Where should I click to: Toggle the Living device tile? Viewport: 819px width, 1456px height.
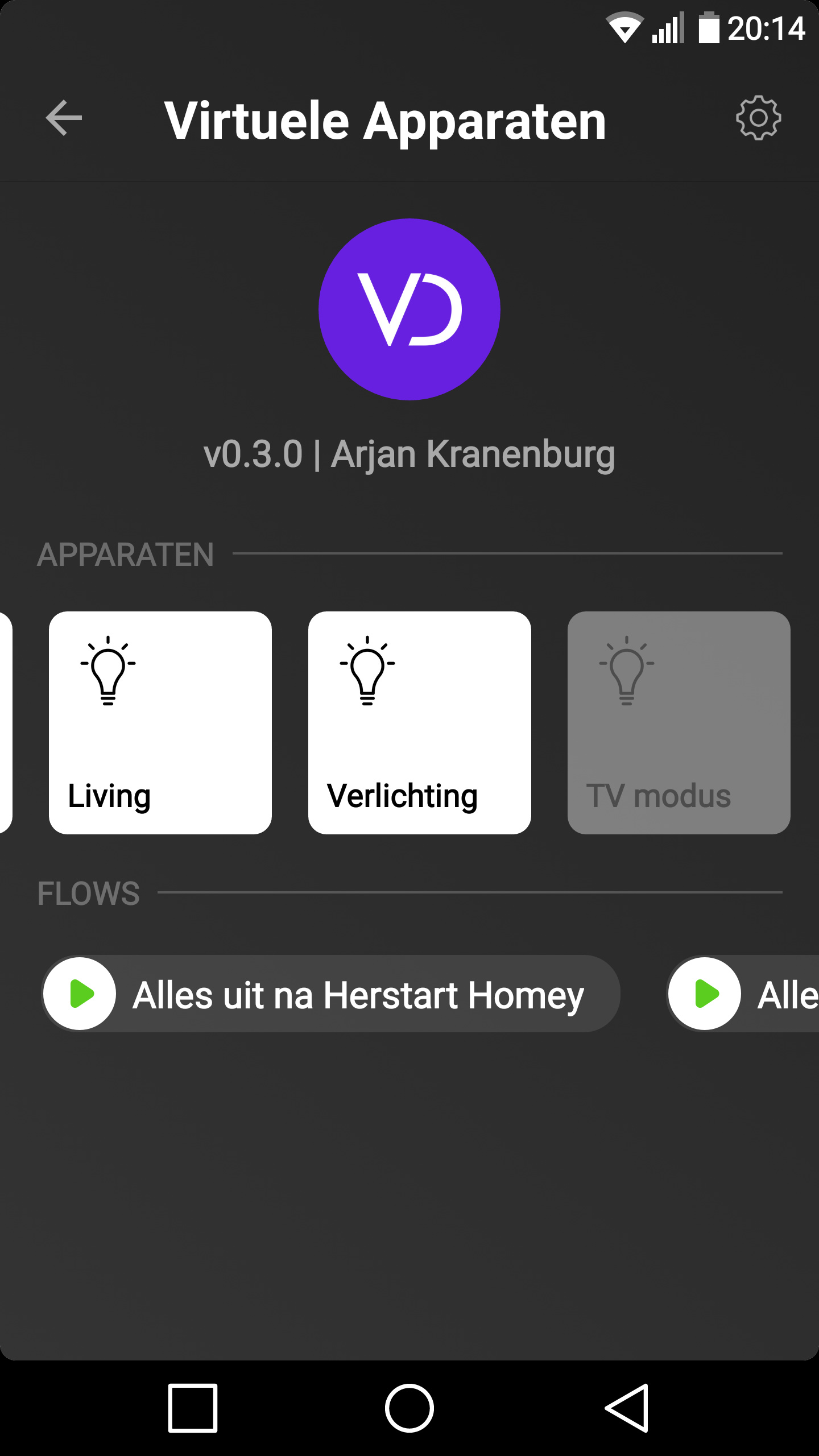(x=160, y=722)
